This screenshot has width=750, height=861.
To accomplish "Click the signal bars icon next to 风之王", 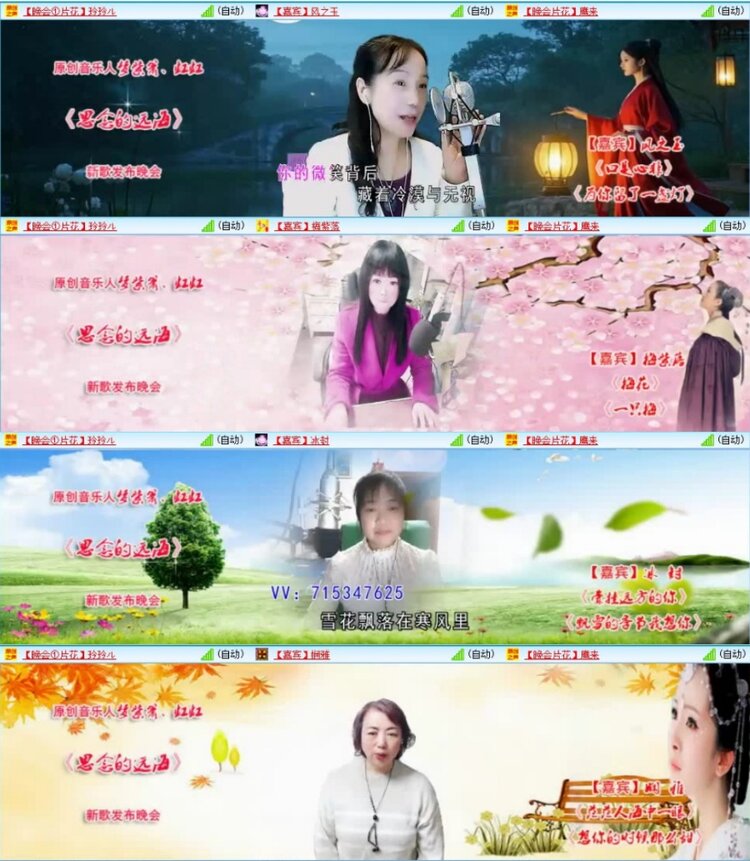I will [x=455, y=10].
